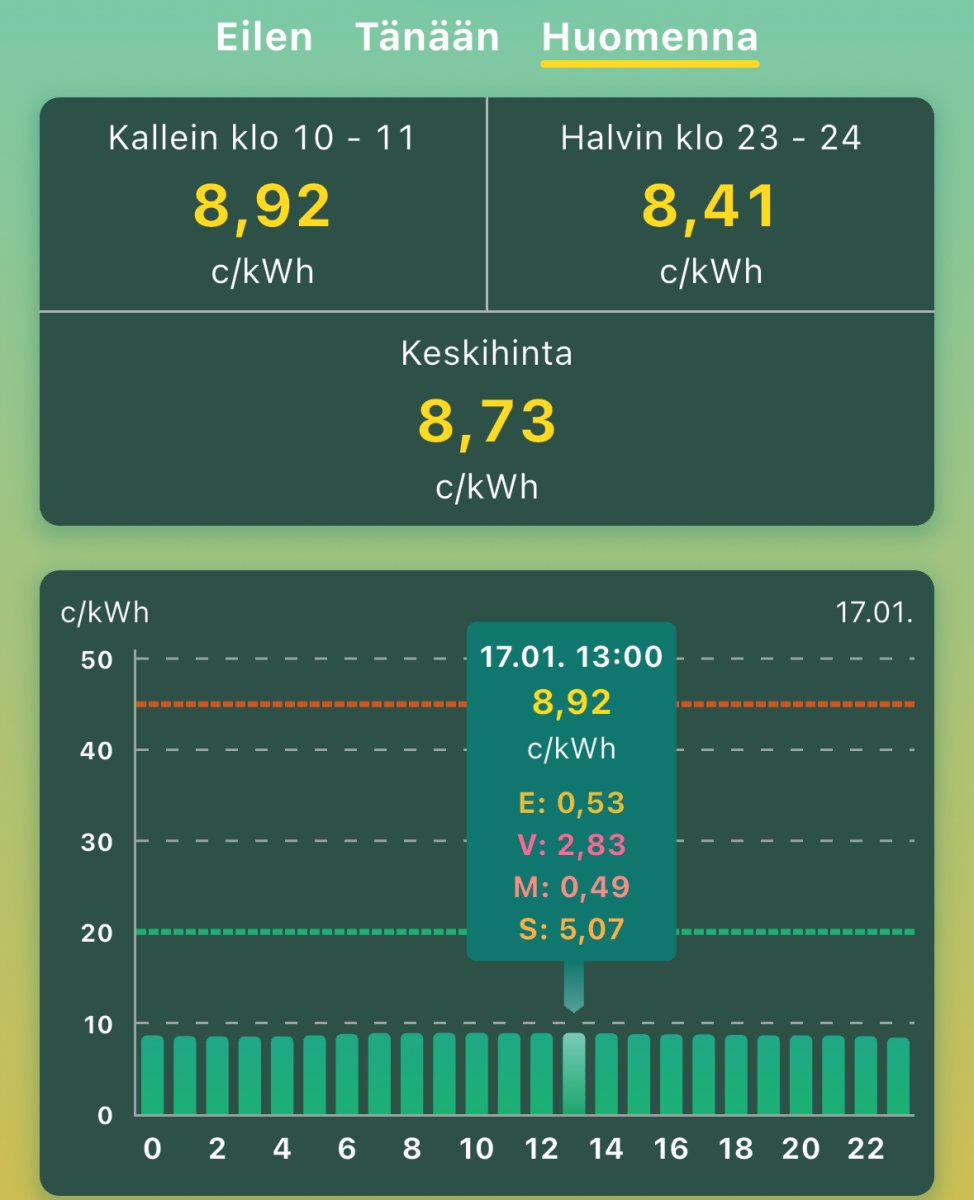Select the Huomenna tab
This screenshot has width=974, height=1200.
[x=649, y=38]
